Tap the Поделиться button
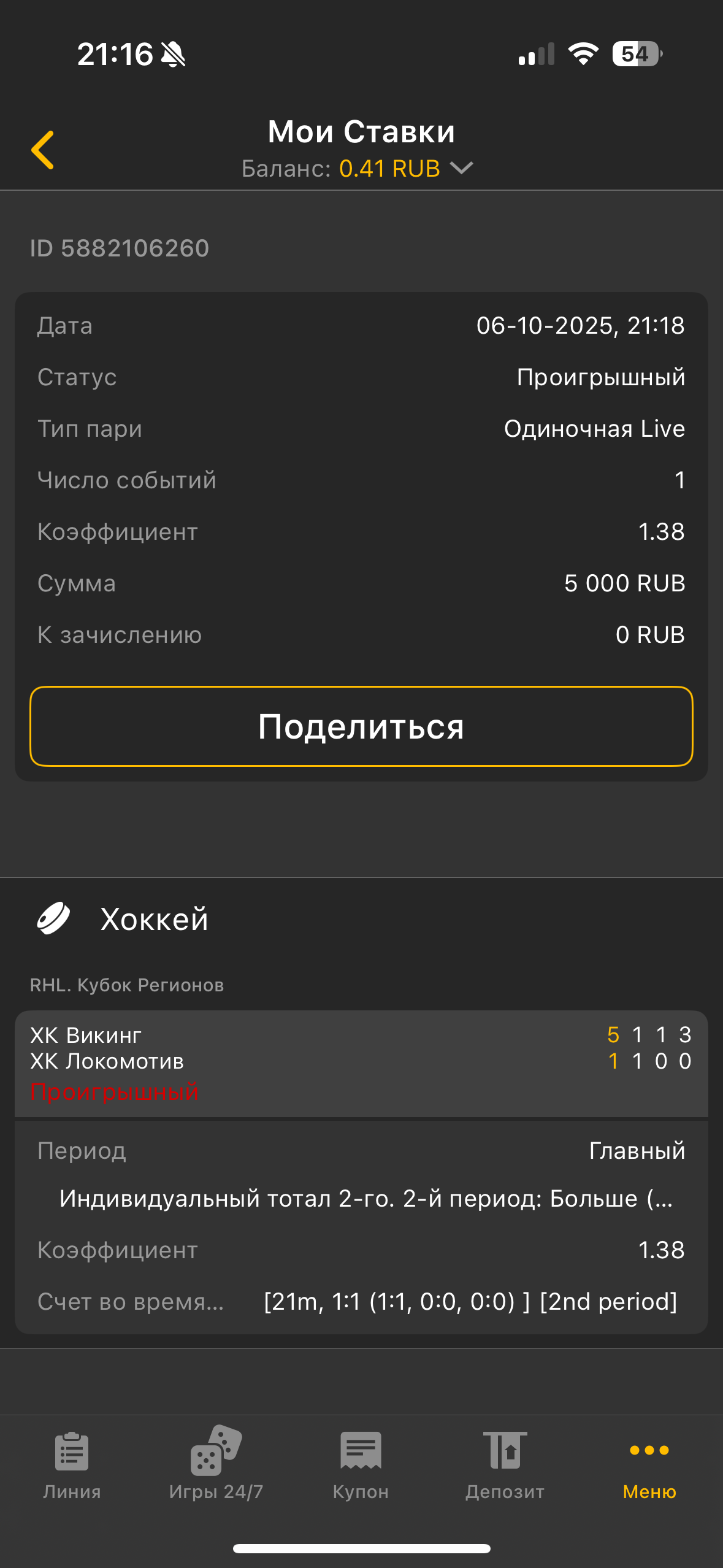723x1568 pixels. 361,726
